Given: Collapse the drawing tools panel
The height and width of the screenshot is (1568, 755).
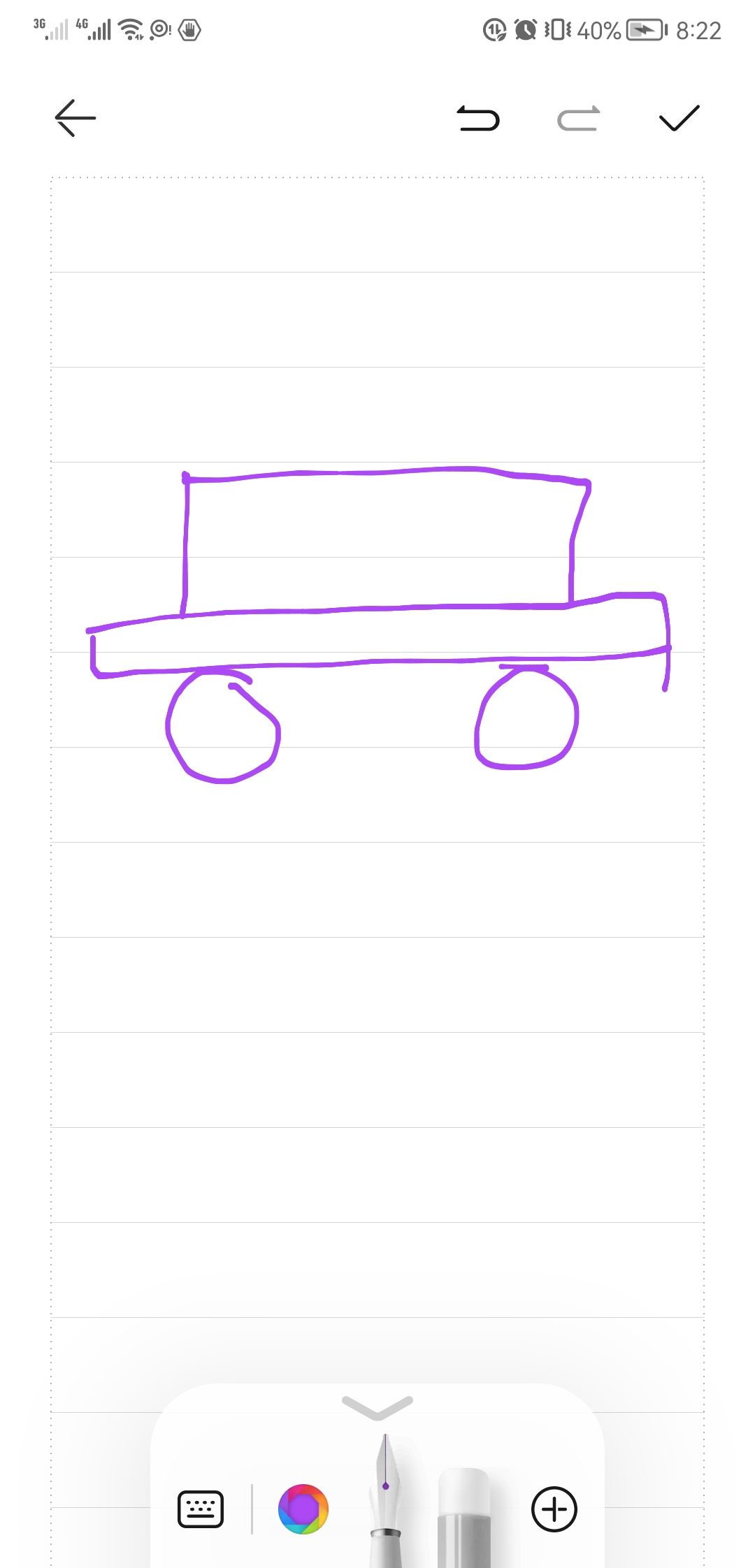Looking at the screenshot, I should (377, 1407).
